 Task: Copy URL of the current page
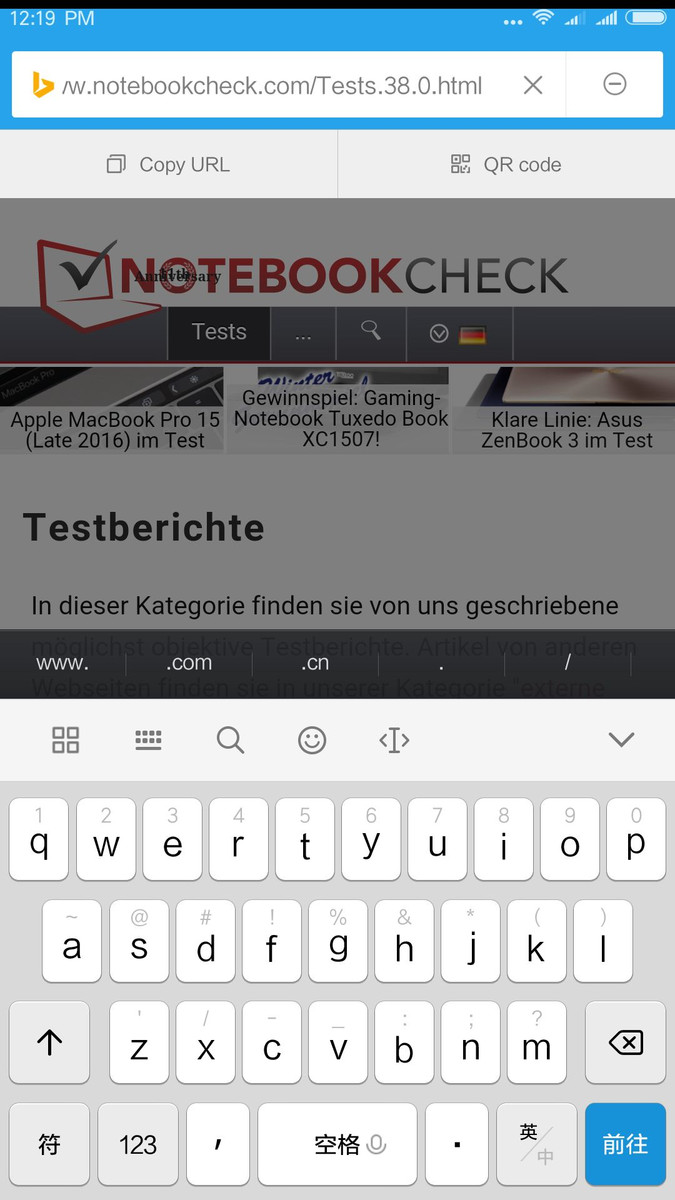(x=168, y=165)
